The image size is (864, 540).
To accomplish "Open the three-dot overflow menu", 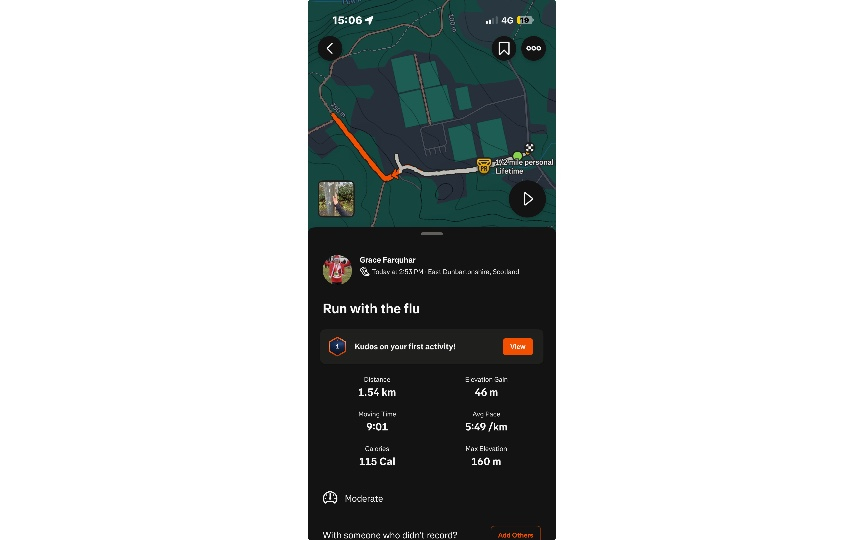I will 534,48.
